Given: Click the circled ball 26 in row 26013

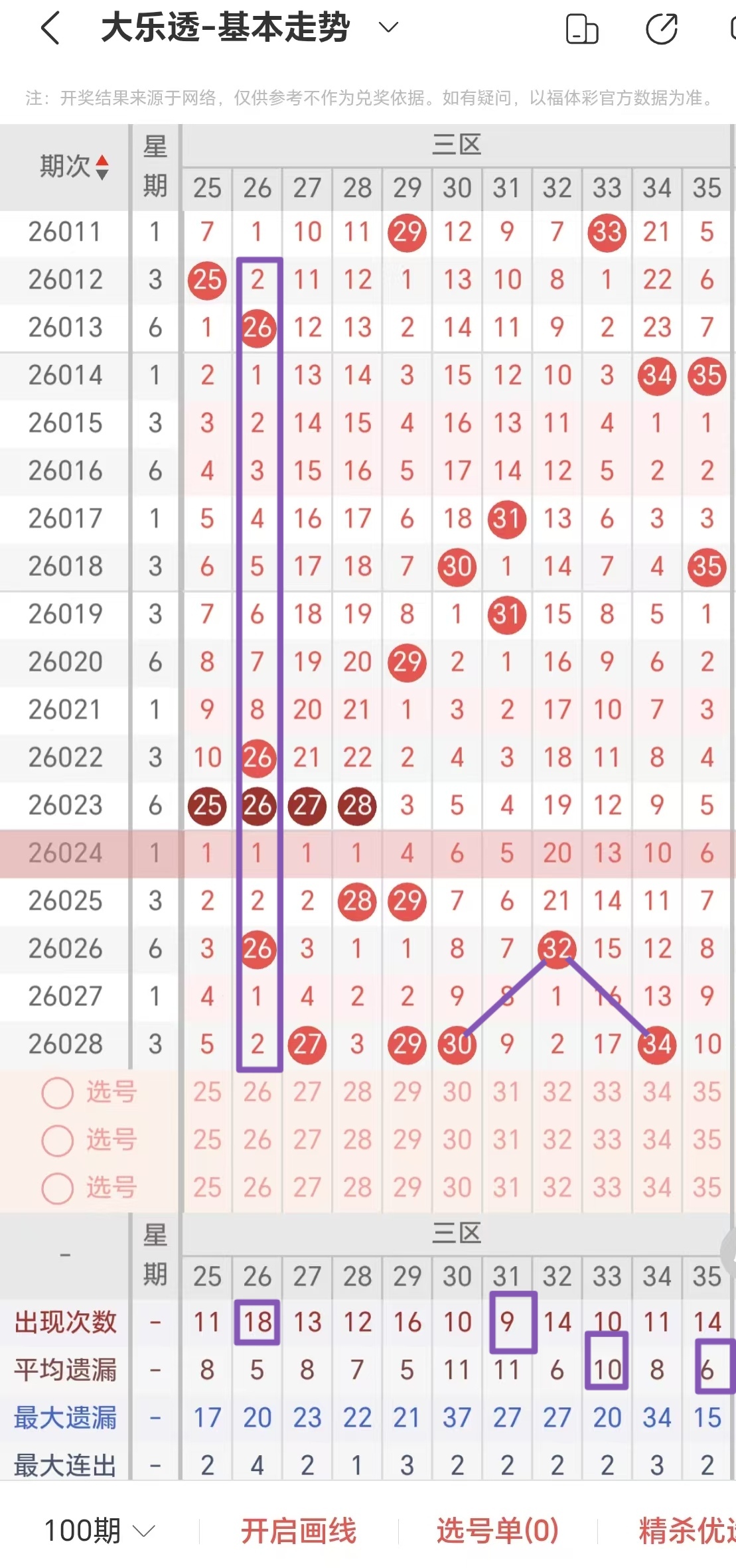Looking at the screenshot, I should coord(257,326).
